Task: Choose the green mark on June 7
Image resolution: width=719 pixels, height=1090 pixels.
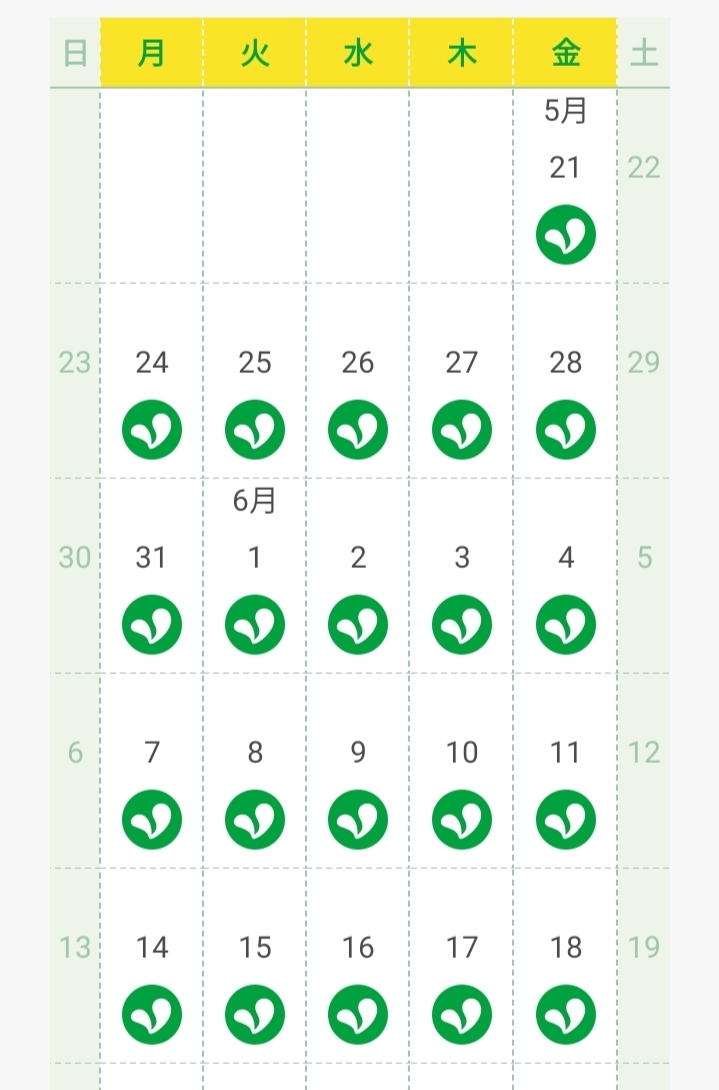Action: (152, 820)
